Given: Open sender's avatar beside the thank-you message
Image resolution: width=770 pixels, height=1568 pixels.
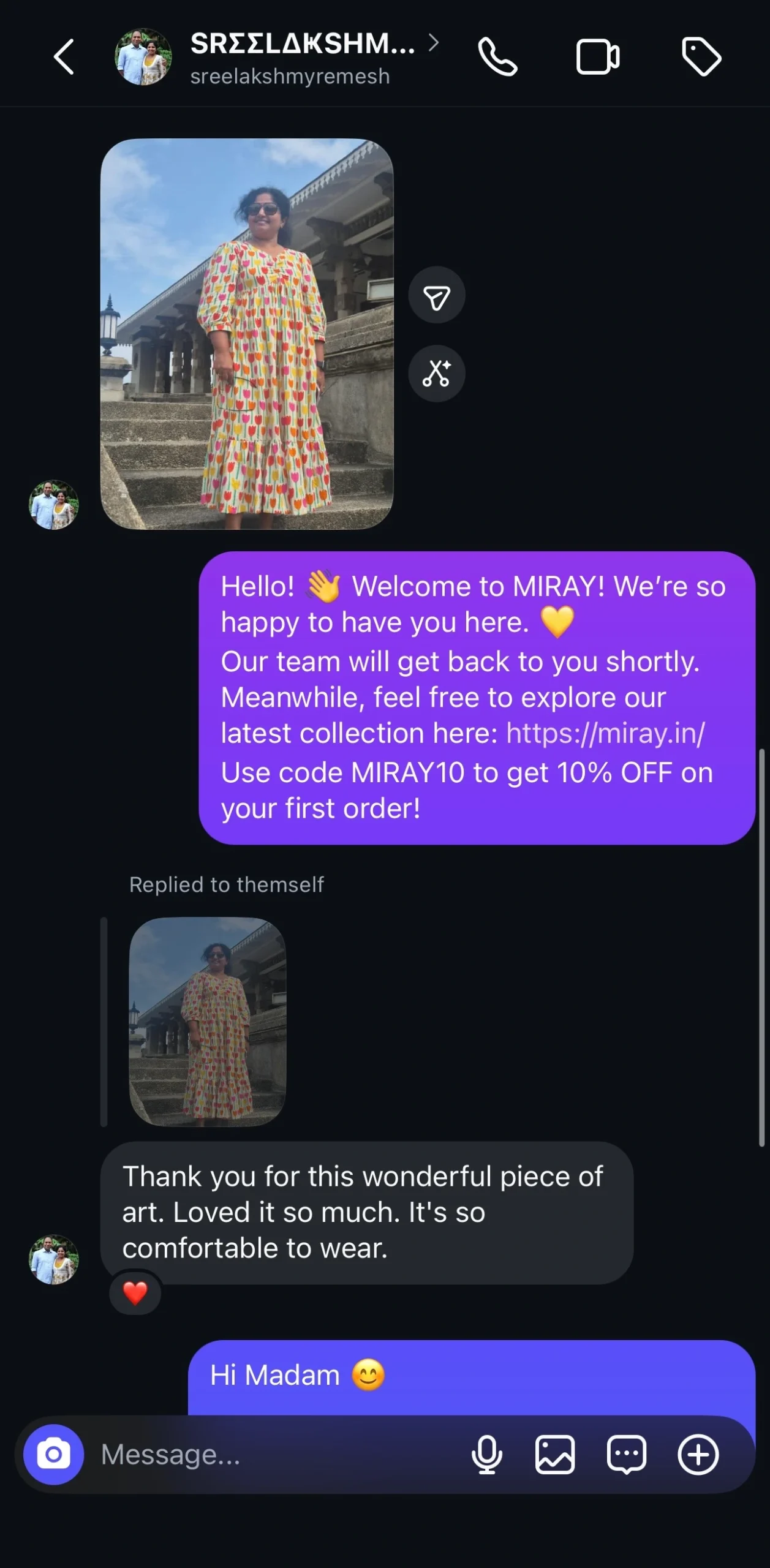Looking at the screenshot, I should pos(54,1260).
